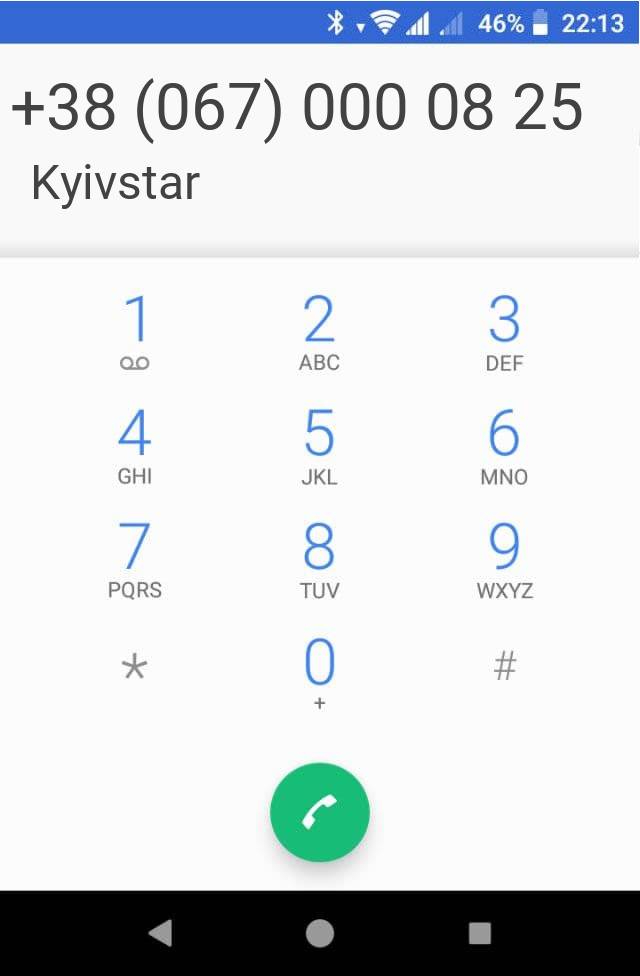Open recent apps from the navigation bar

[480, 933]
